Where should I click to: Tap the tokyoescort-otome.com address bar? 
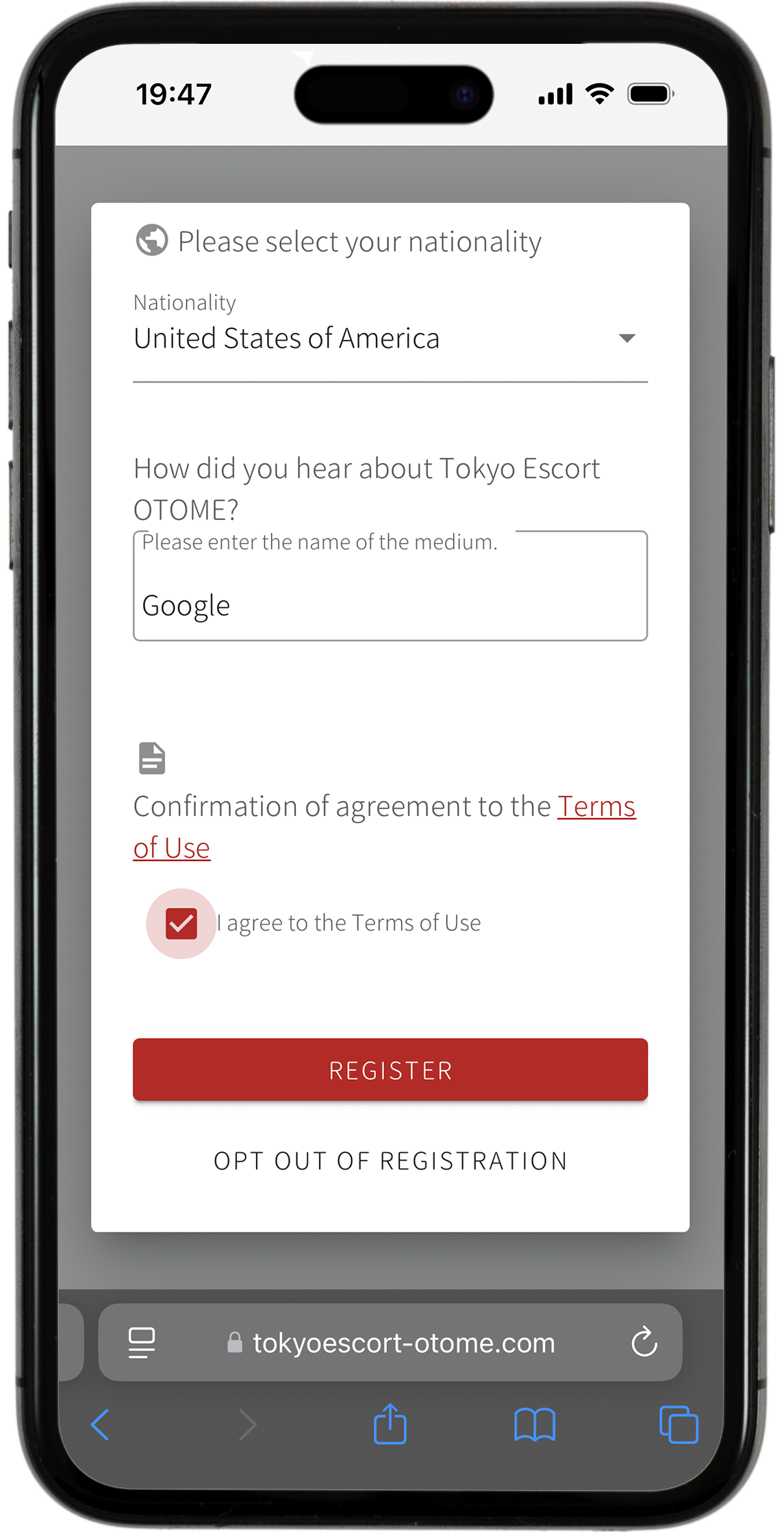(403, 1343)
